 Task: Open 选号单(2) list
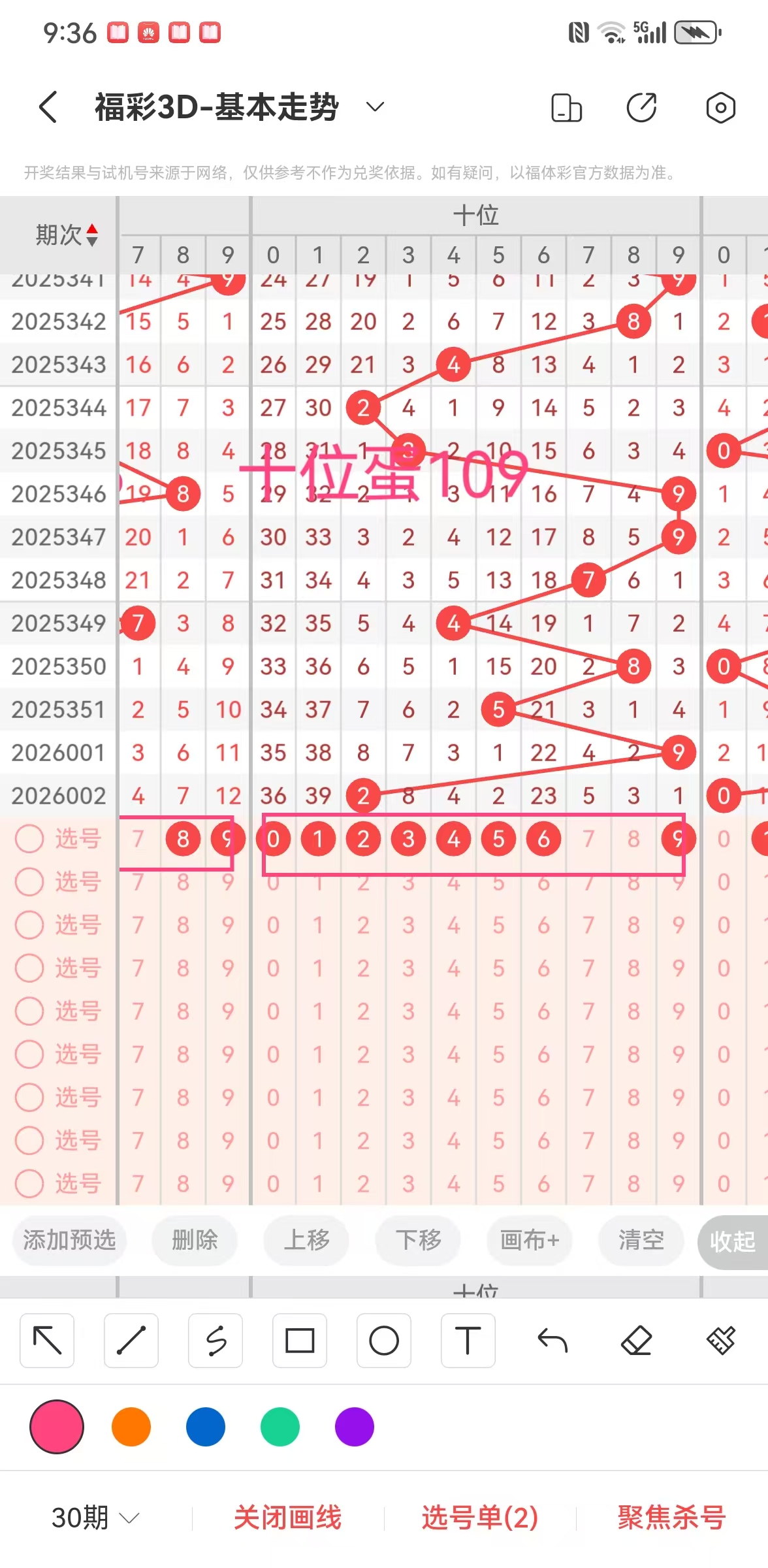[x=479, y=1517]
